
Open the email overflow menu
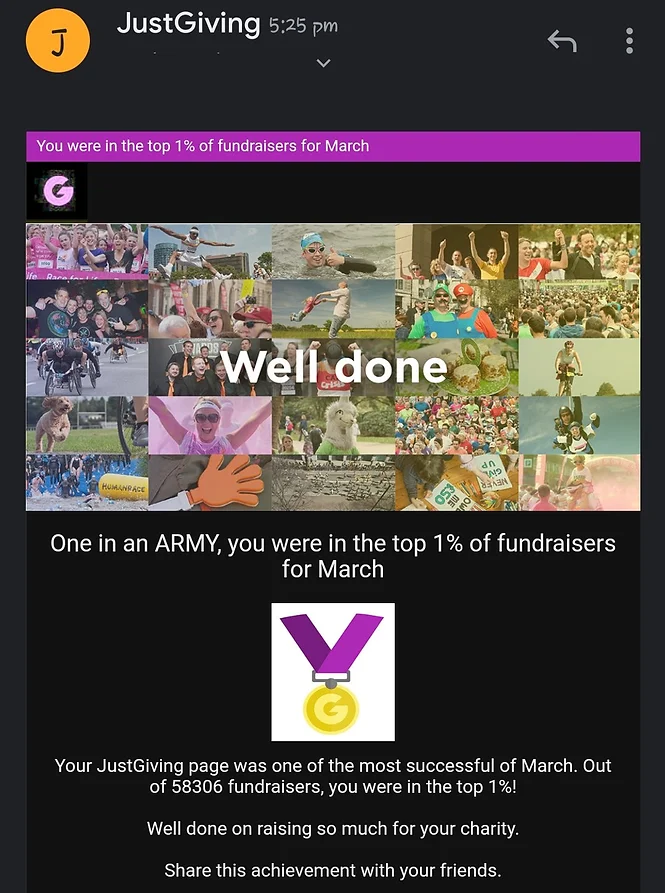(x=629, y=41)
